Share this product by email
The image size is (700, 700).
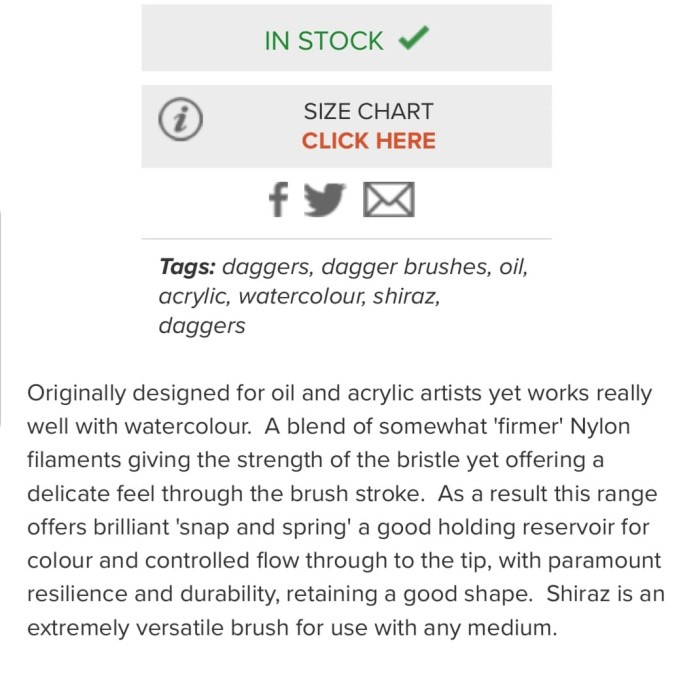point(388,201)
